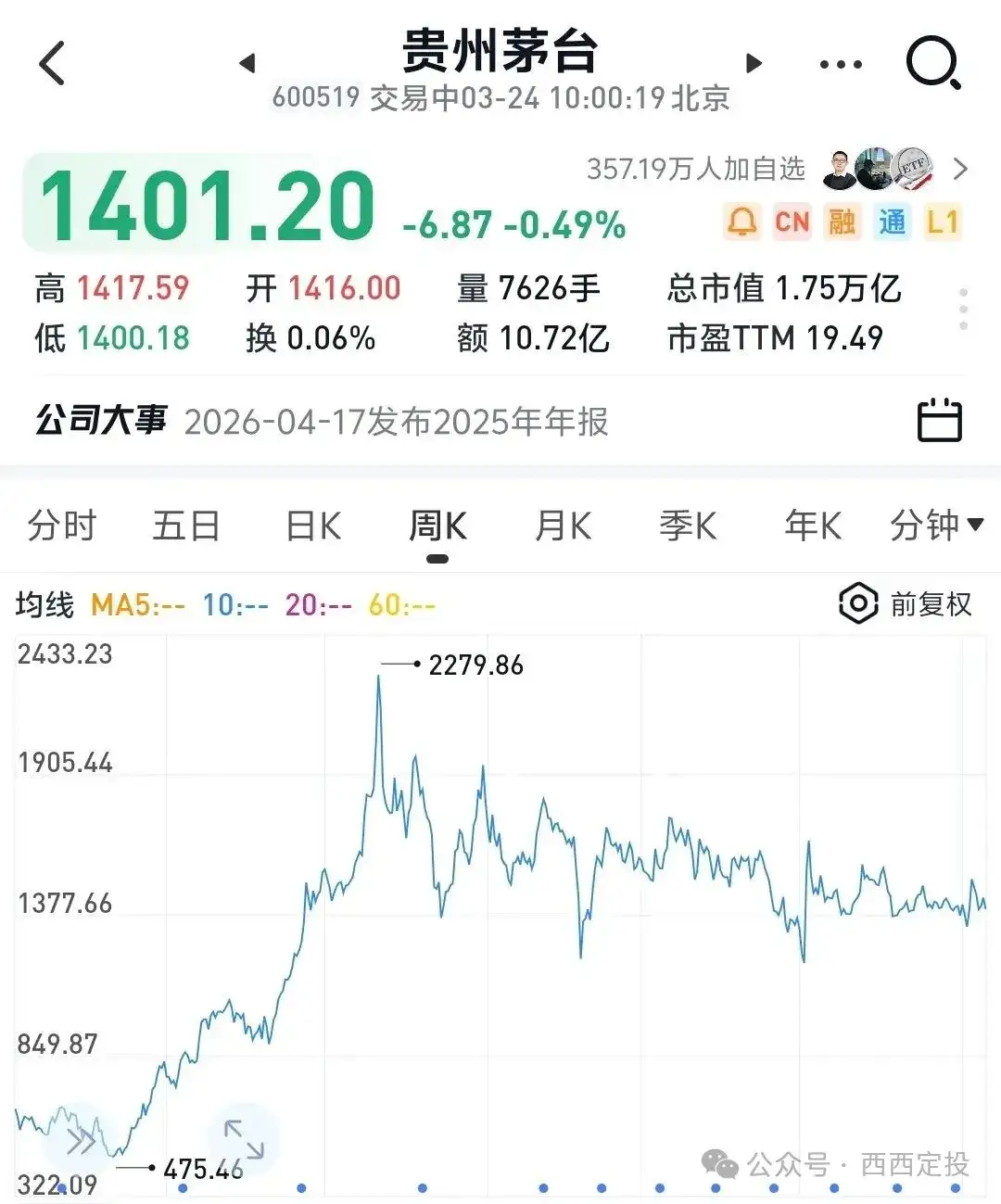Select the 日K chart tab
Viewport: 1001px width, 1204px height.
(x=313, y=526)
